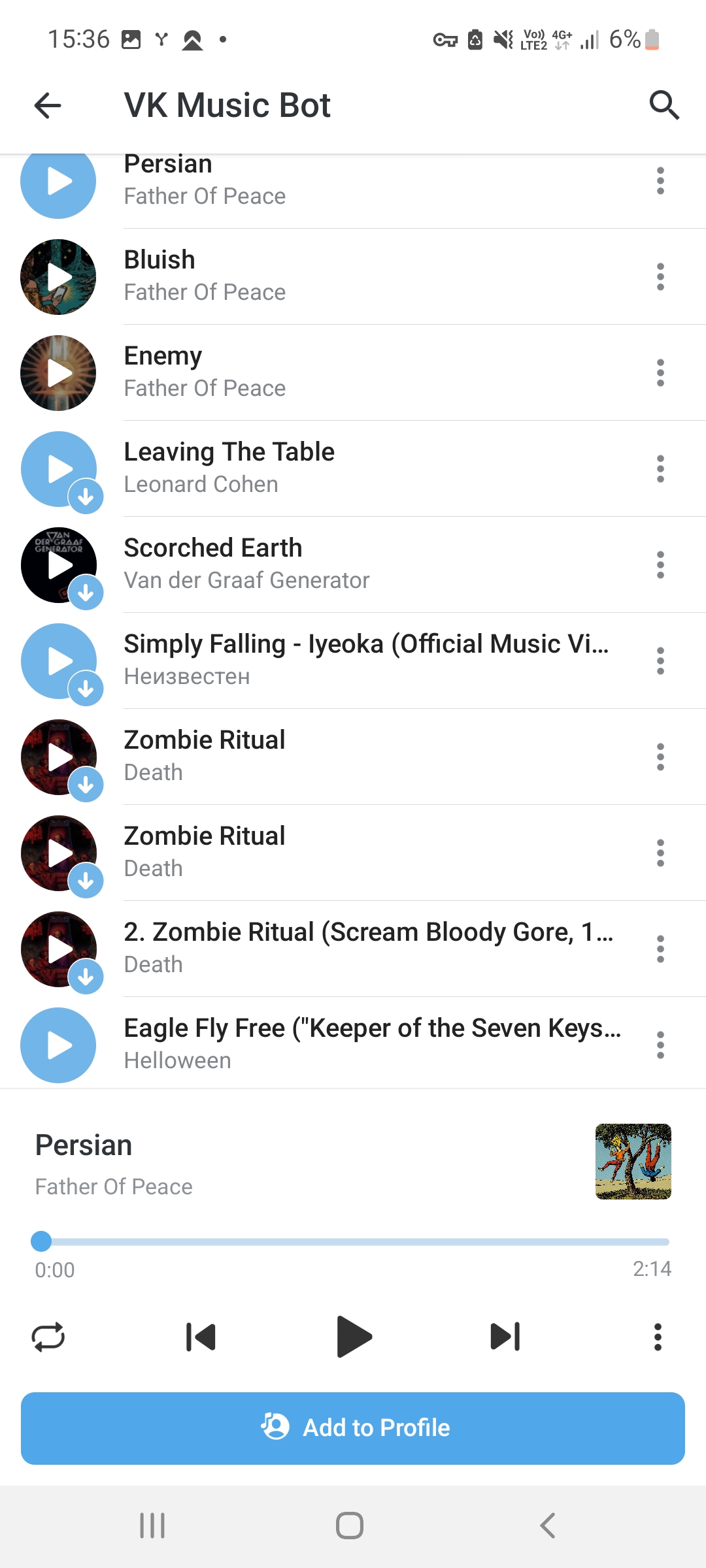Open options for Eagle Fly Free
This screenshot has width=706, height=1568.
click(660, 1045)
